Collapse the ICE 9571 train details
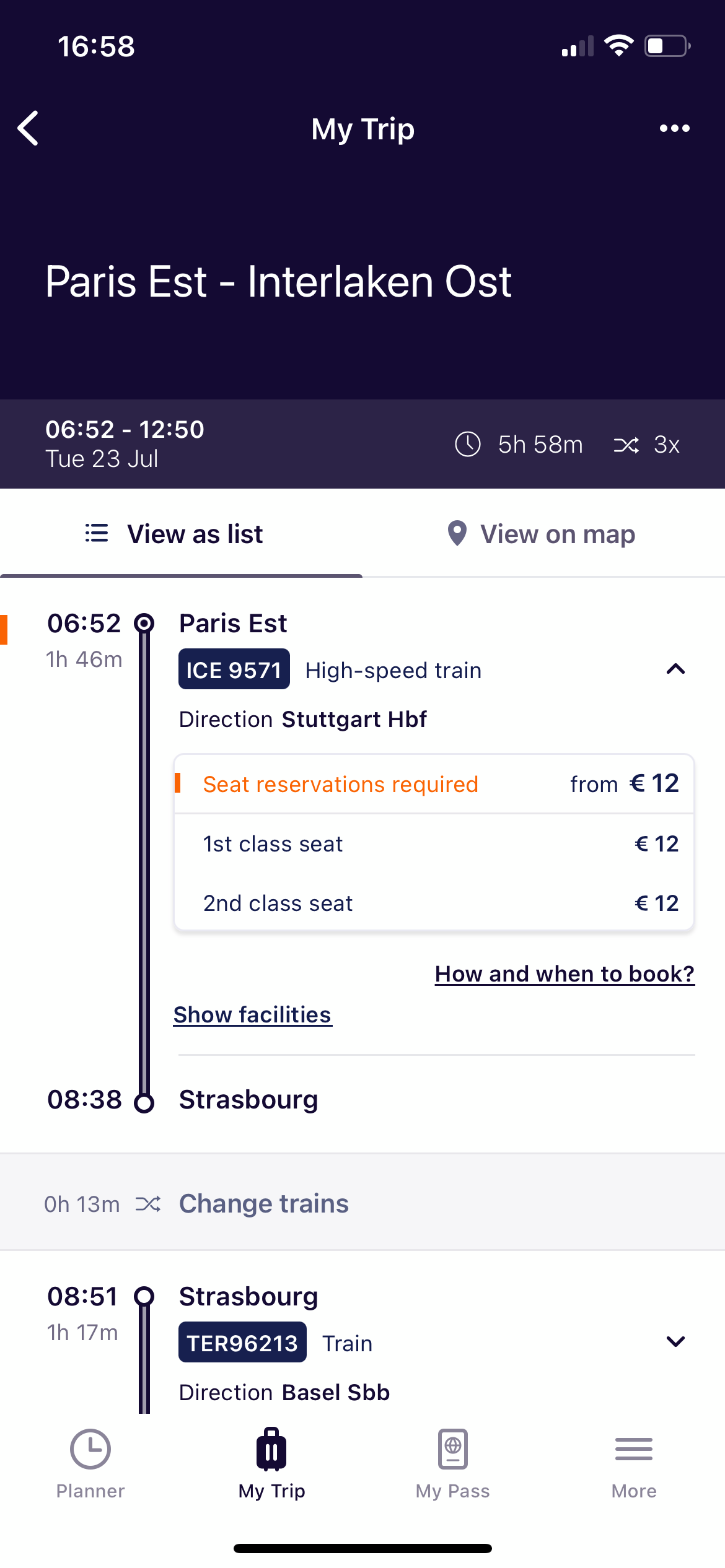Viewport: 725px width, 1568px height. [675, 669]
